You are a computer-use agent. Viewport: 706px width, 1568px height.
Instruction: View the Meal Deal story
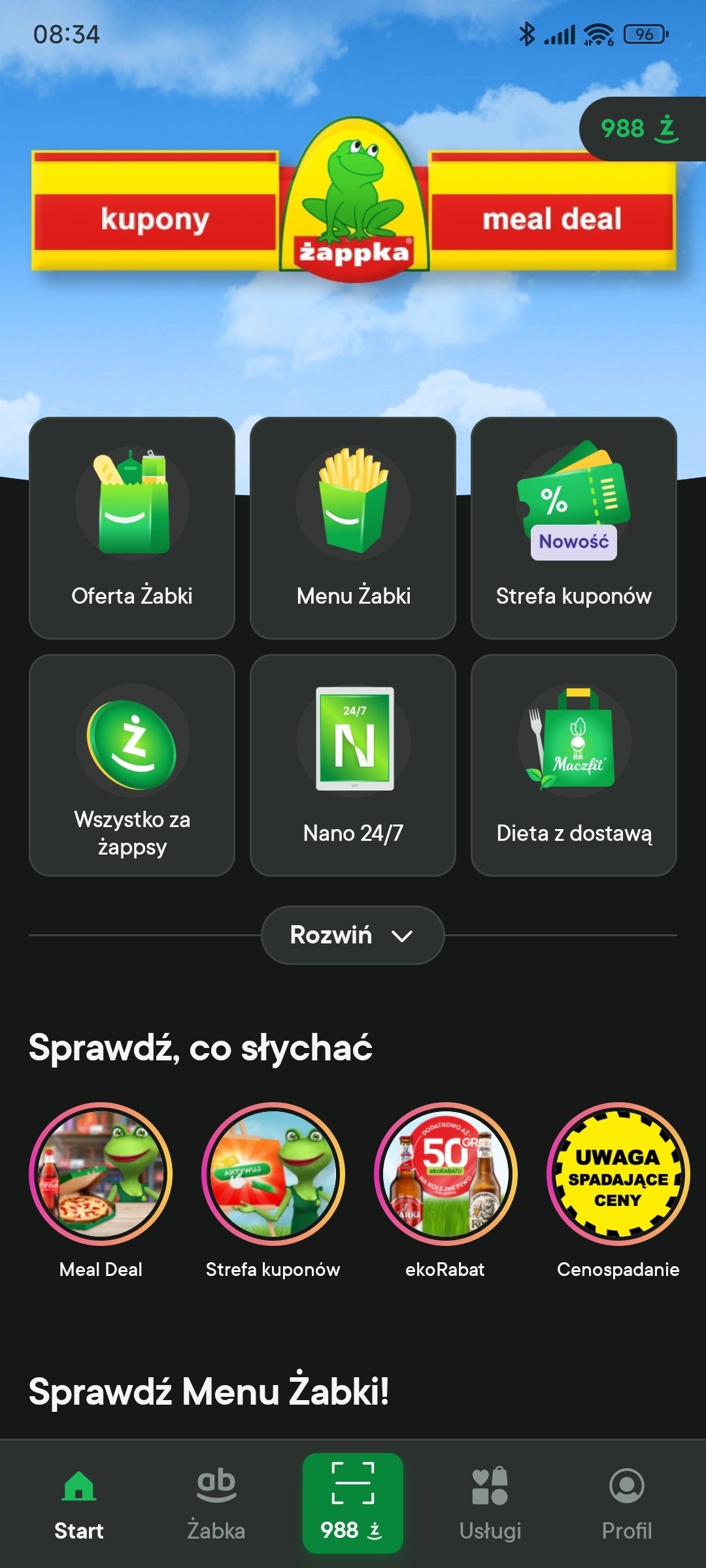coord(101,1174)
